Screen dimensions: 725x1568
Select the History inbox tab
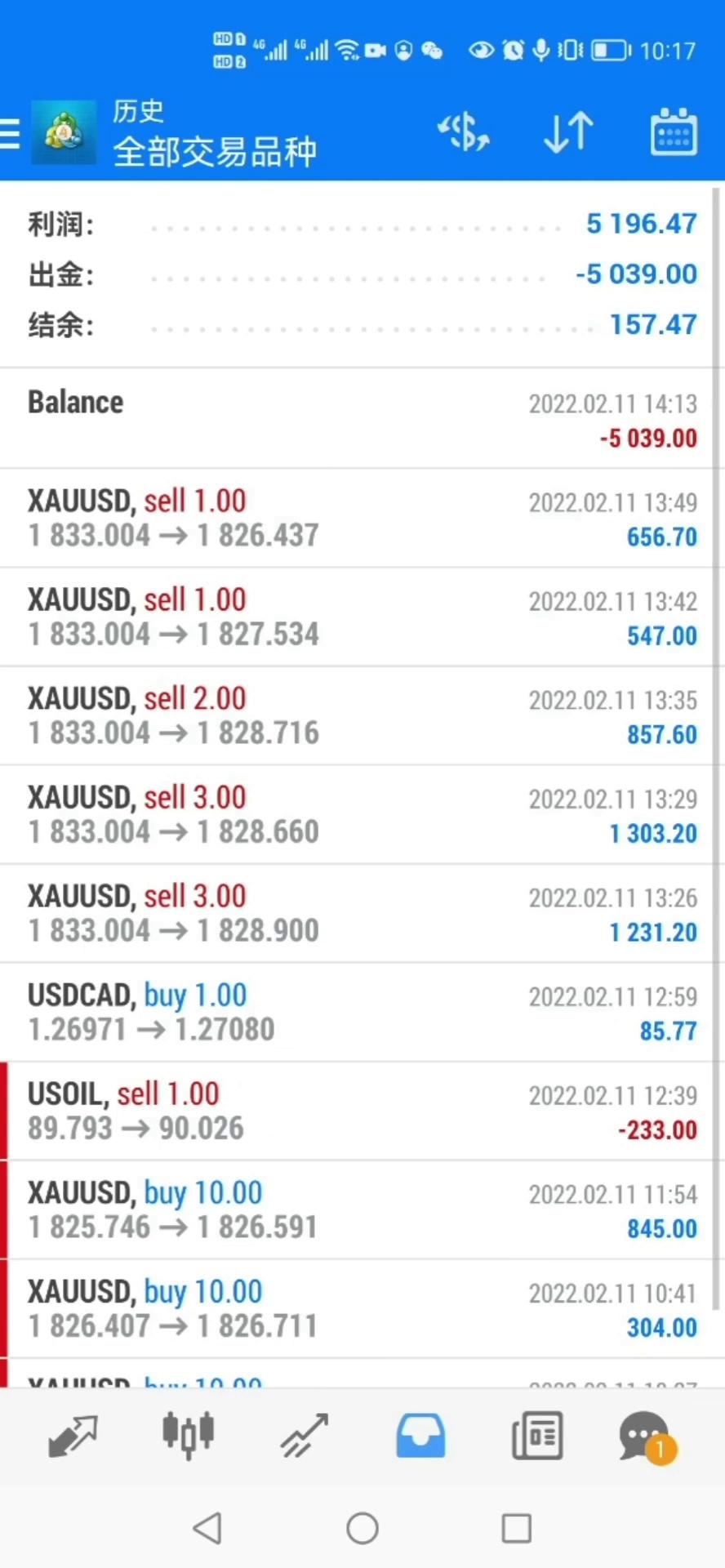(x=420, y=1436)
